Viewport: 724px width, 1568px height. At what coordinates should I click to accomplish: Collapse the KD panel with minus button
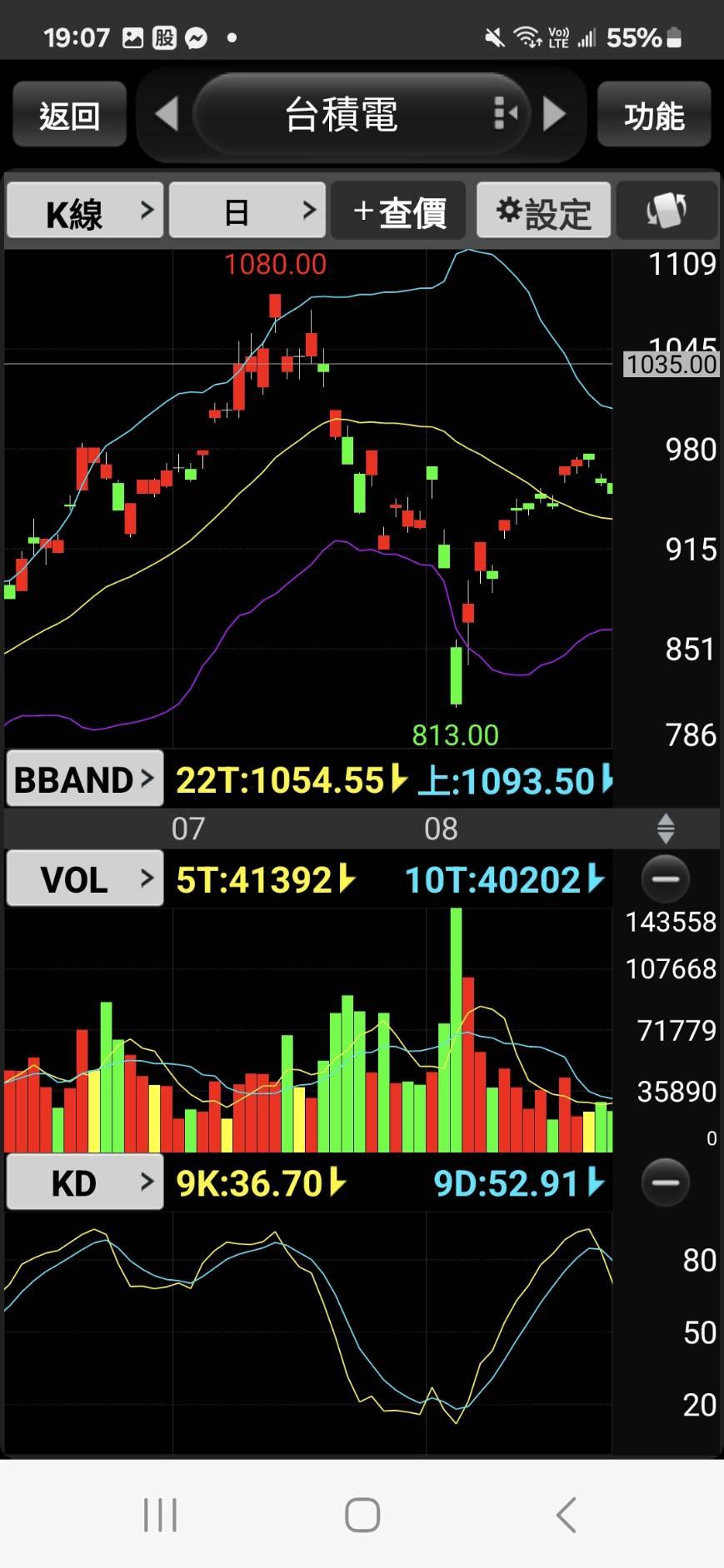[x=666, y=1182]
